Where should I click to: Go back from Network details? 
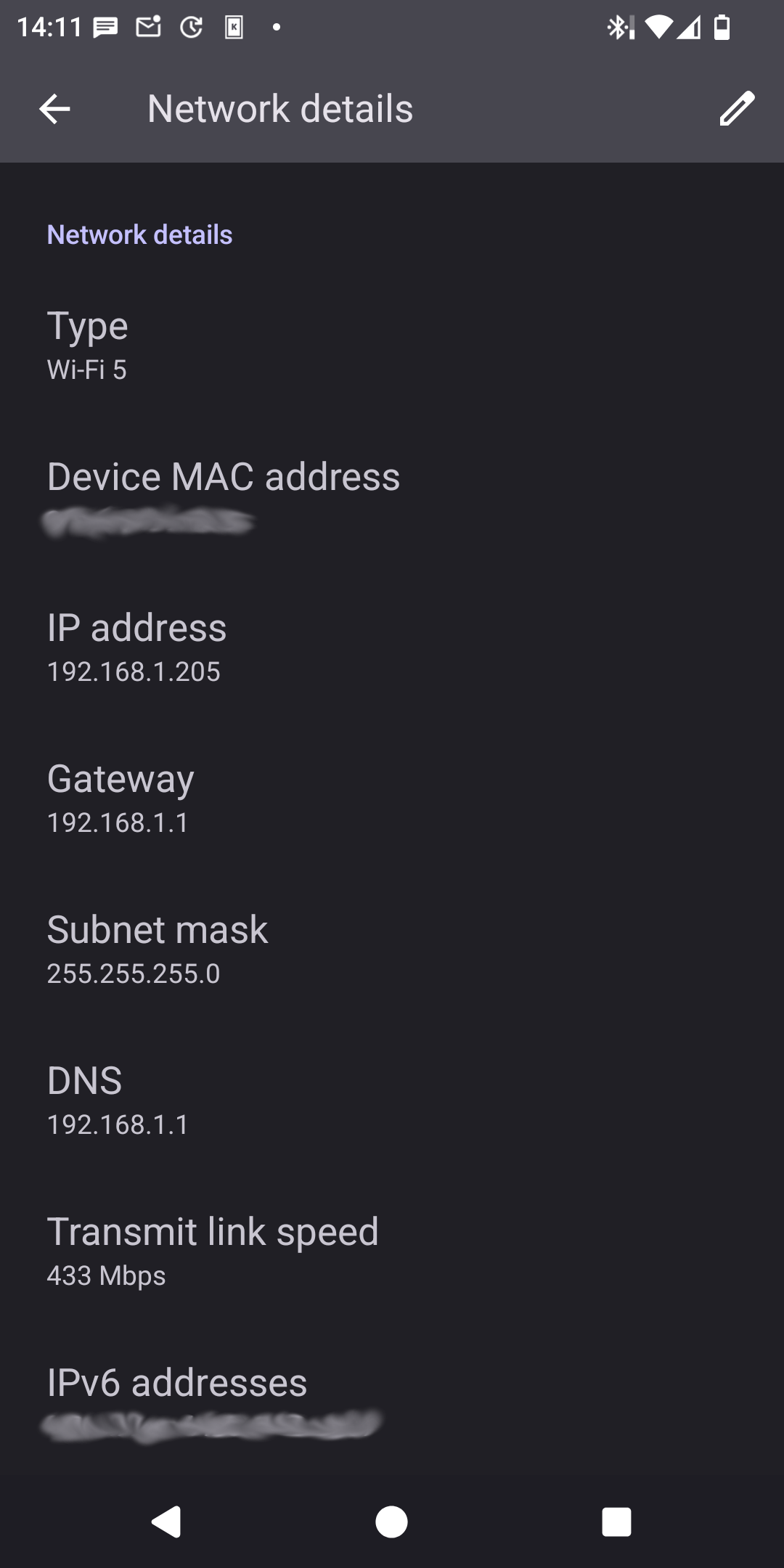54,110
